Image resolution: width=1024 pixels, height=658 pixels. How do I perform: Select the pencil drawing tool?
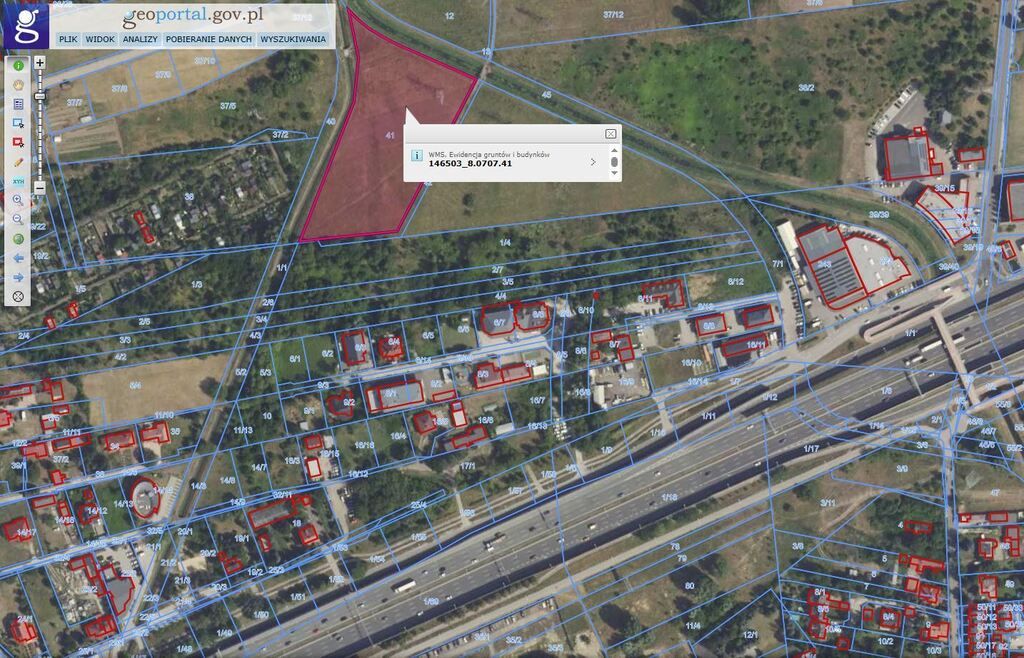coord(18,161)
